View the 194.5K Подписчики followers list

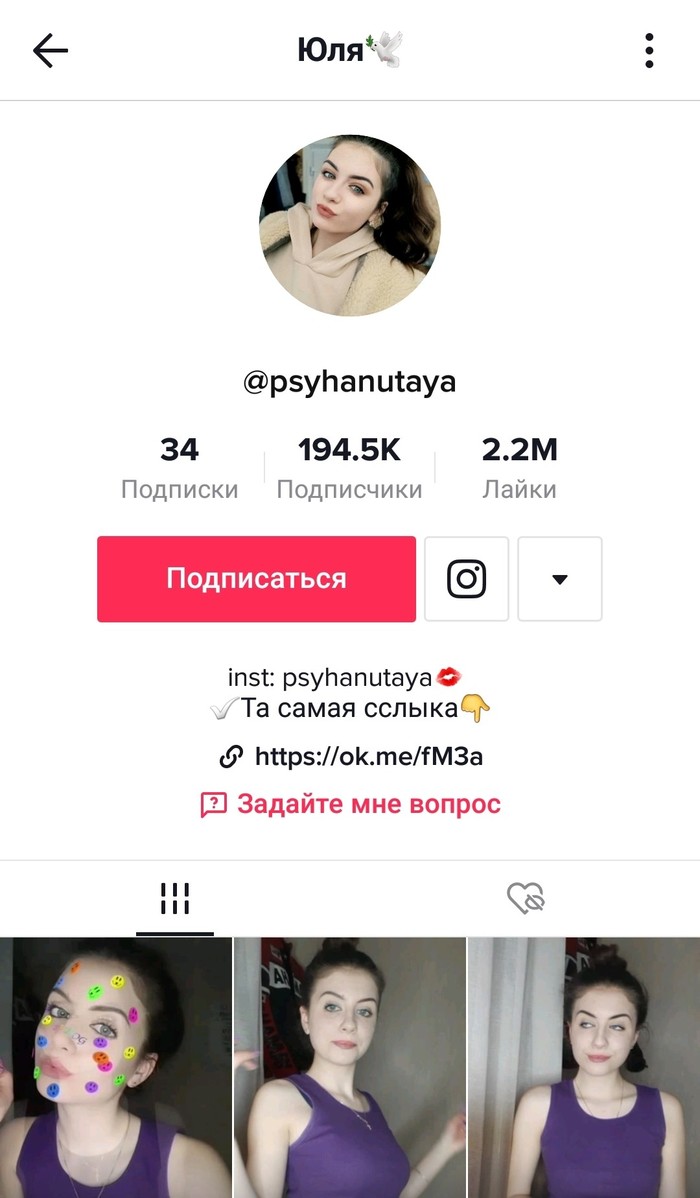point(349,468)
